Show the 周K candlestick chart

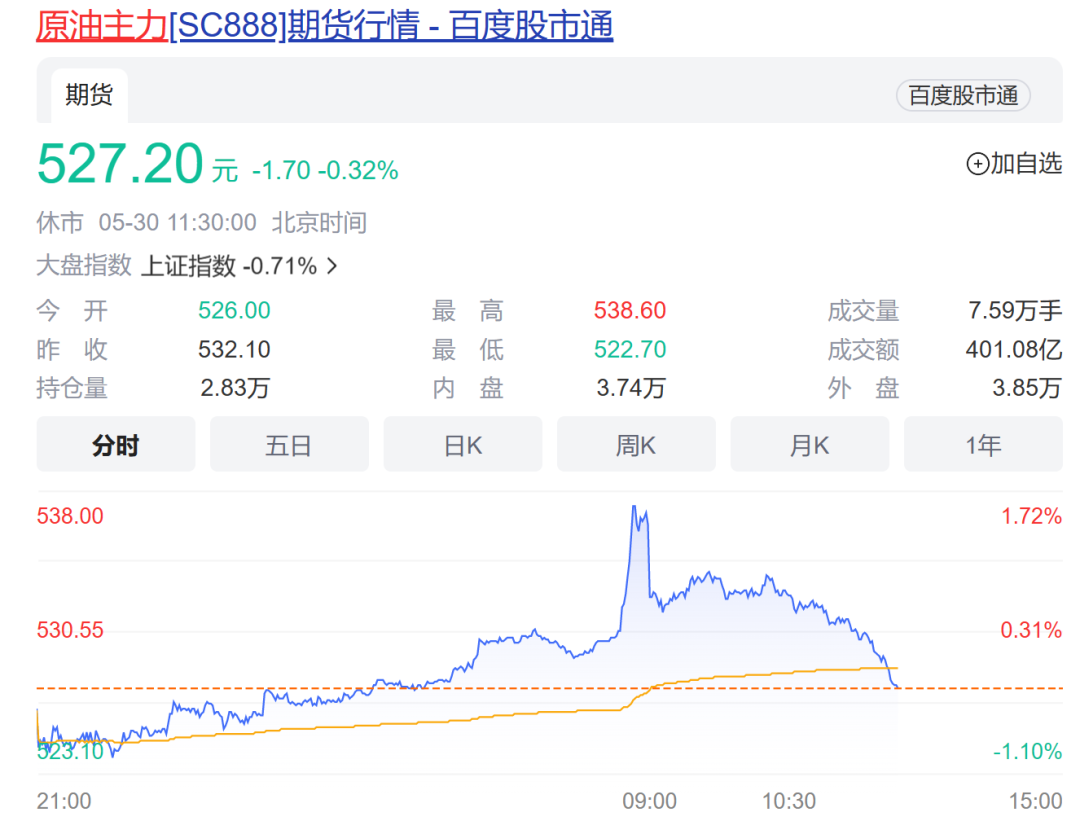[636, 445]
